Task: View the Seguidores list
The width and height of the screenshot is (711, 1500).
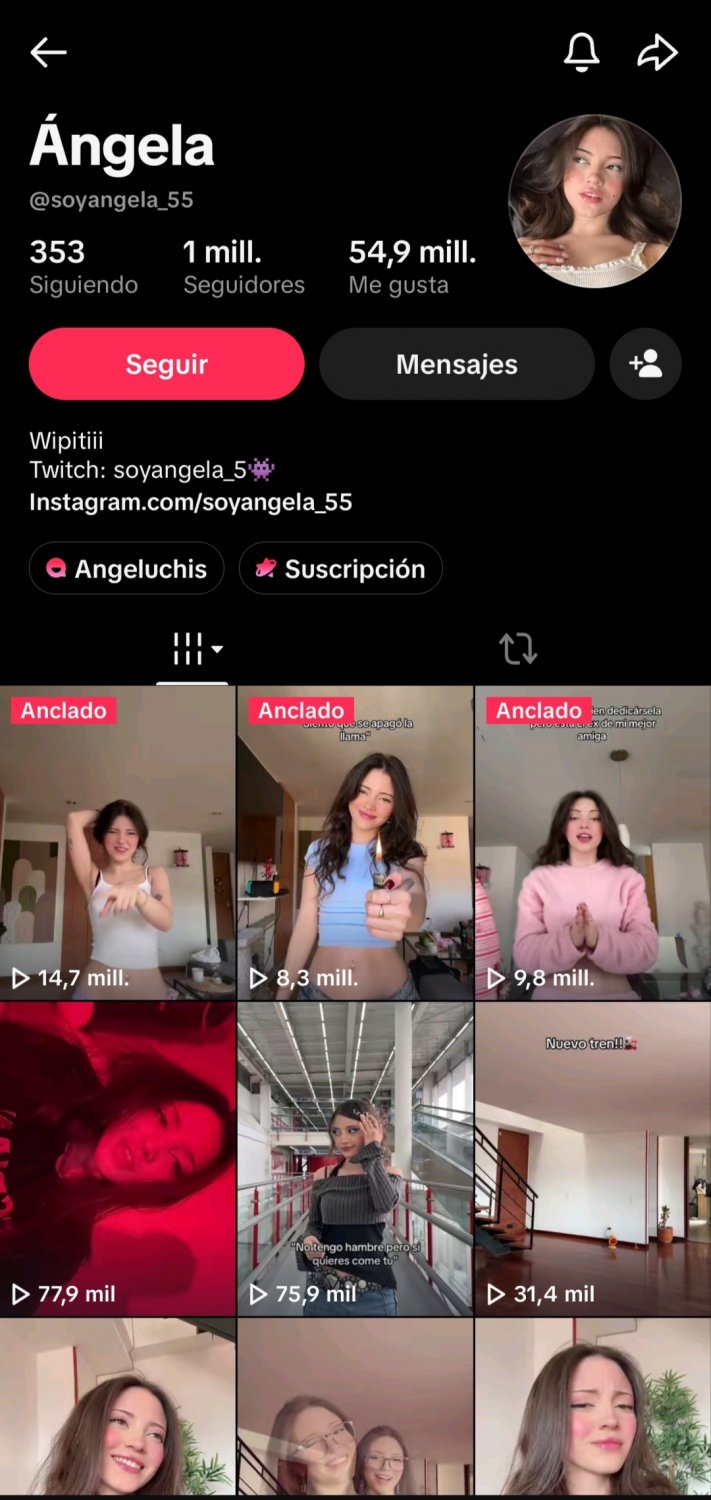Action: (244, 267)
